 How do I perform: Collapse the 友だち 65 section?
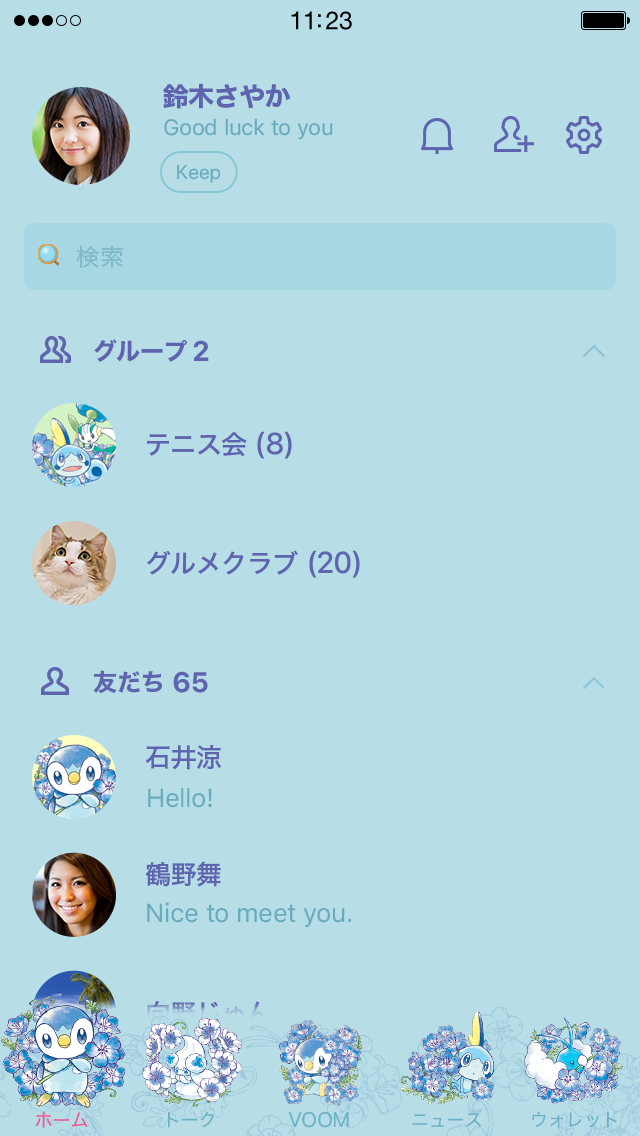[x=594, y=683]
